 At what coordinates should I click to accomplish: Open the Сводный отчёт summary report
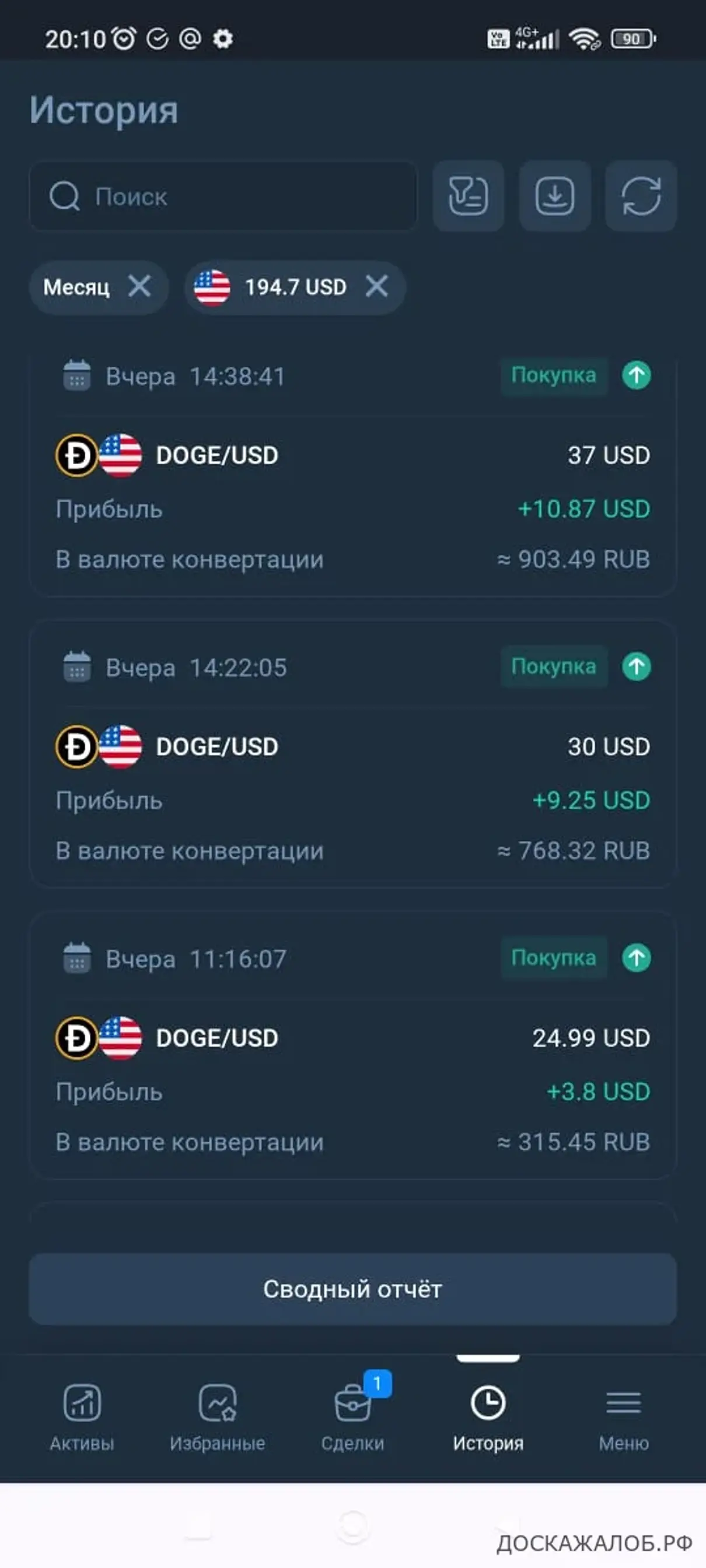[352, 1289]
